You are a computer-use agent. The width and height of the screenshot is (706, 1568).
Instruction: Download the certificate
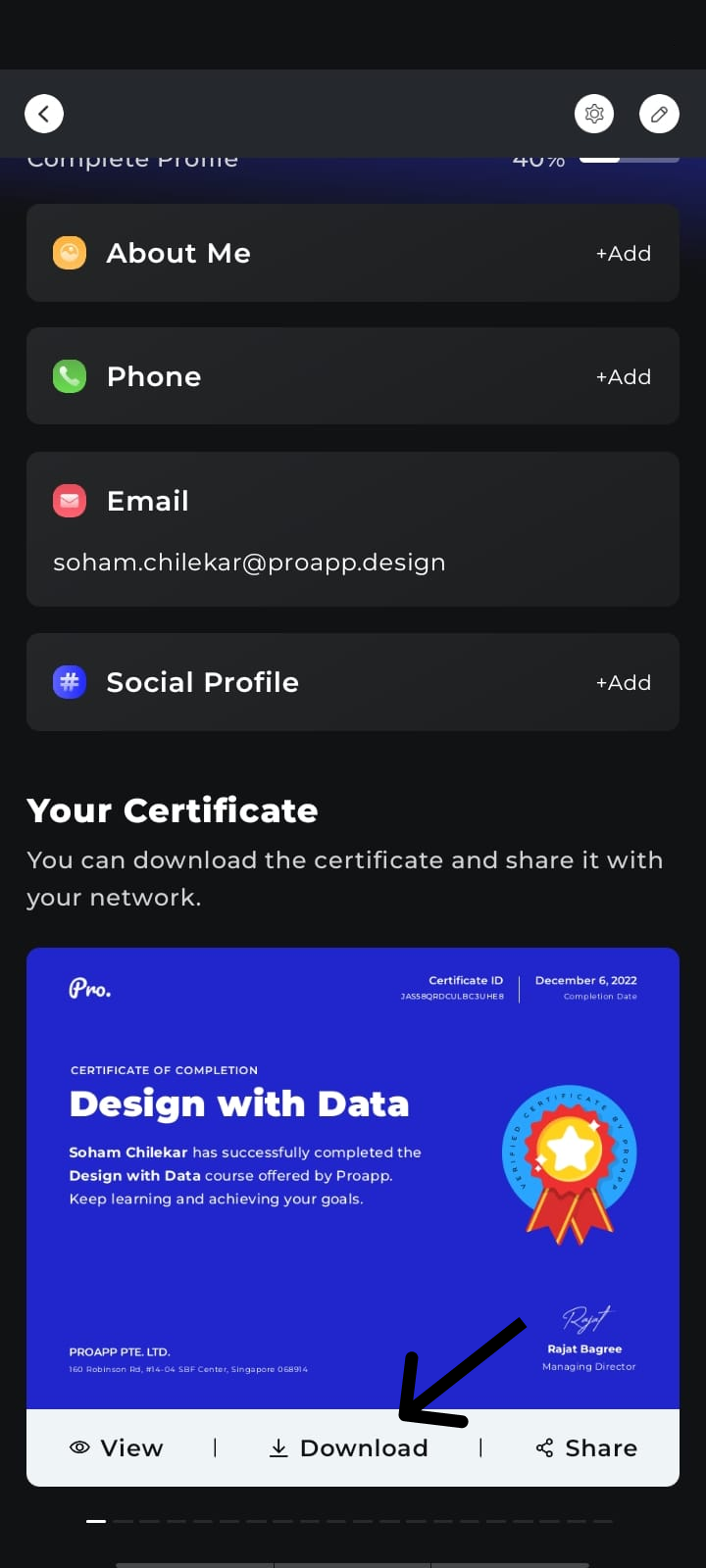tap(348, 1447)
